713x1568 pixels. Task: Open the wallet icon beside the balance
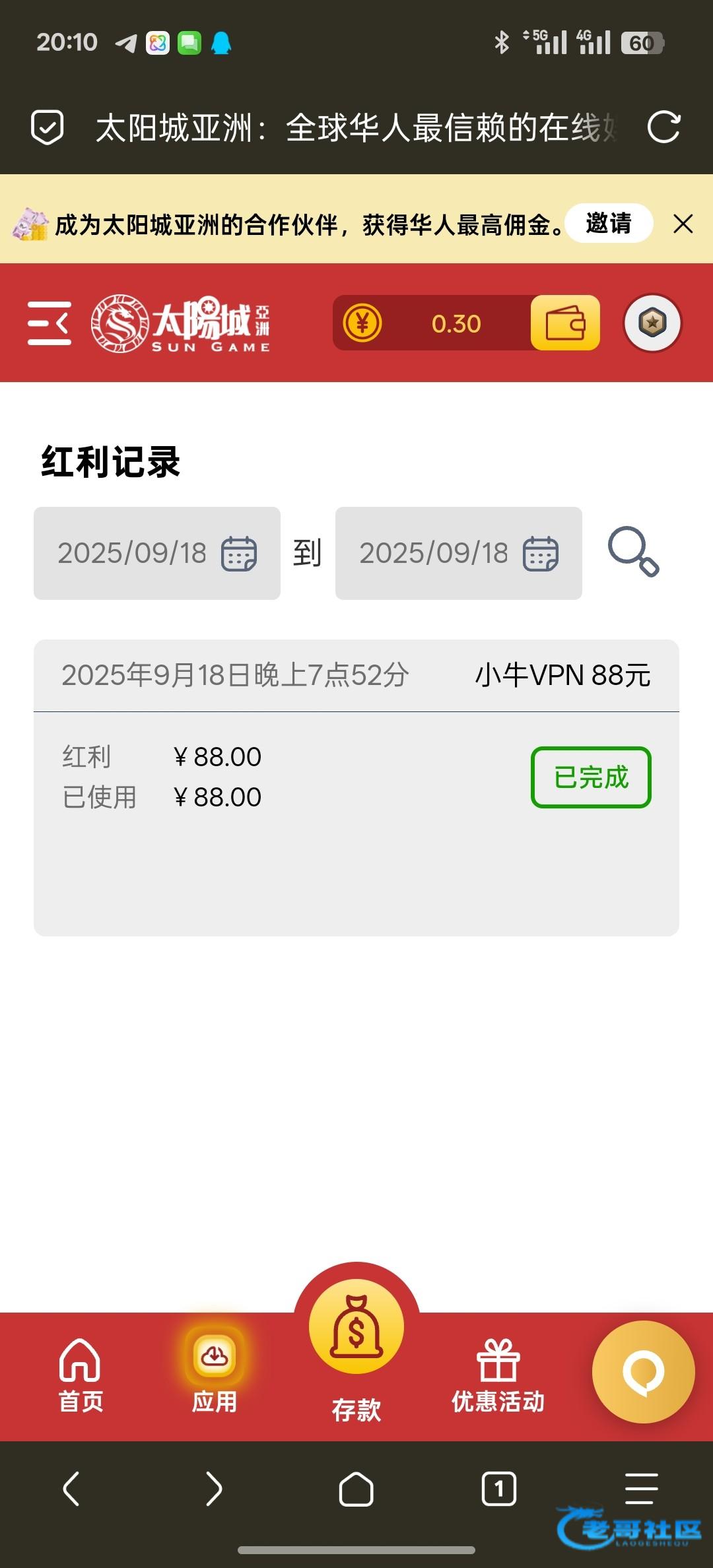[565, 323]
